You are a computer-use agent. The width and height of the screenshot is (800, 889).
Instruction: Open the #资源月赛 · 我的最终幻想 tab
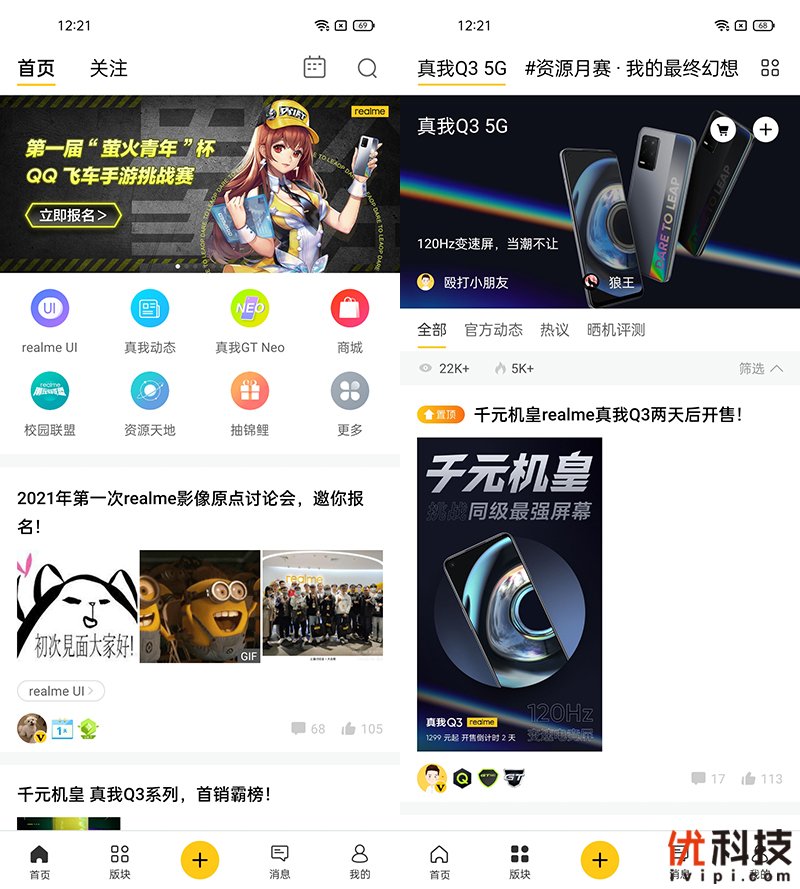point(631,68)
